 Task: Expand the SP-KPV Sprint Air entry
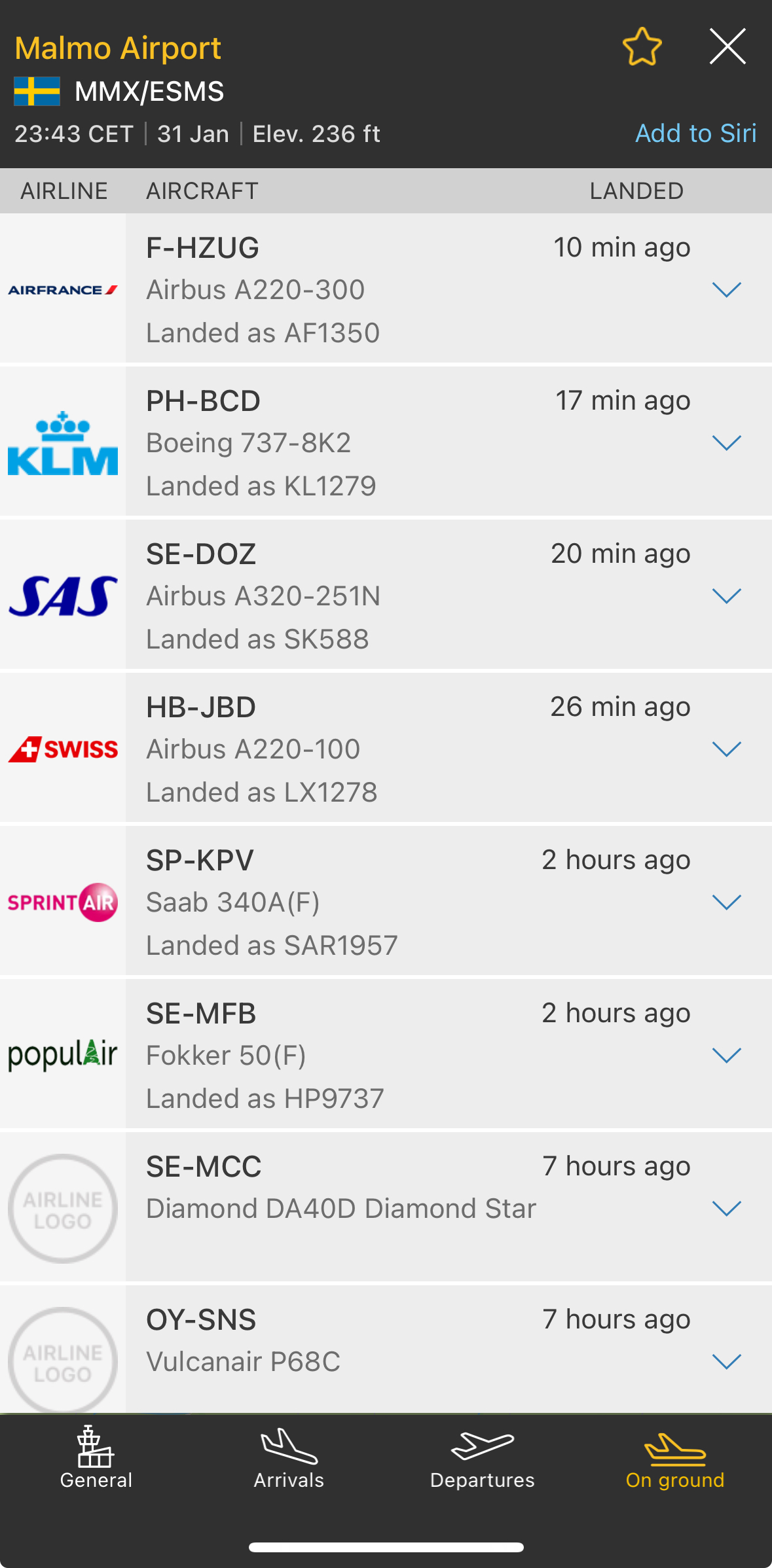tap(726, 902)
